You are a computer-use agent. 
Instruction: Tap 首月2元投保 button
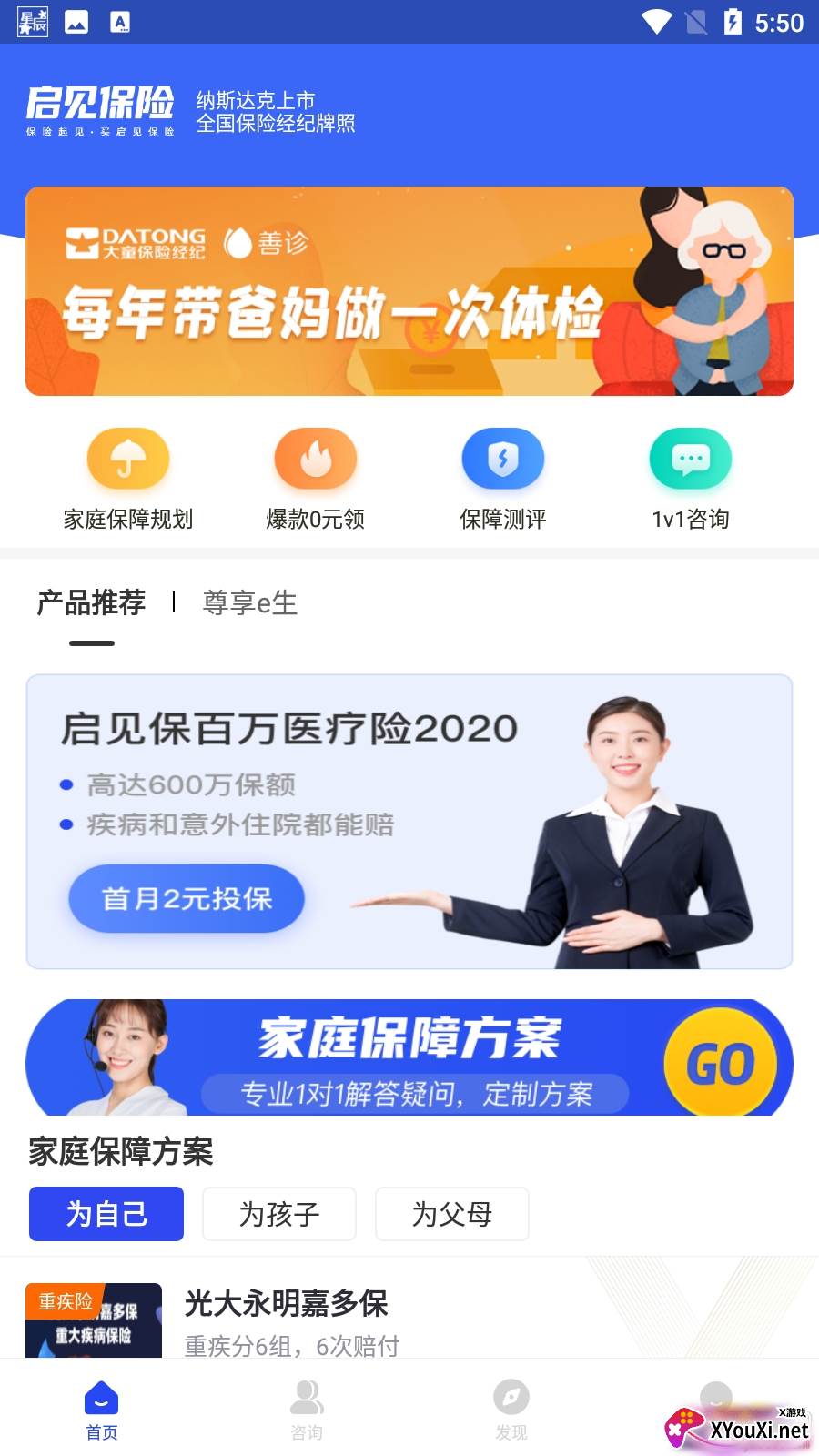(187, 899)
